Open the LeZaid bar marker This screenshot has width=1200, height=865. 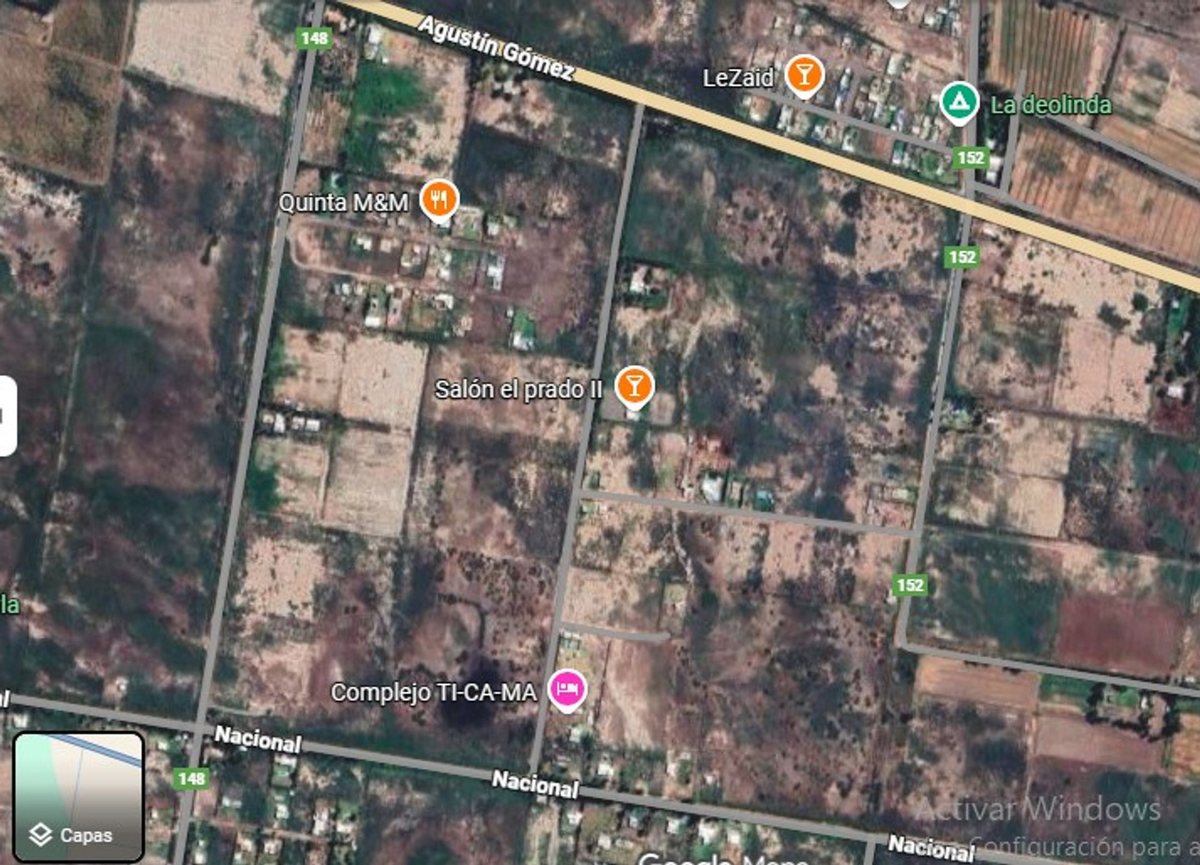pos(803,74)
